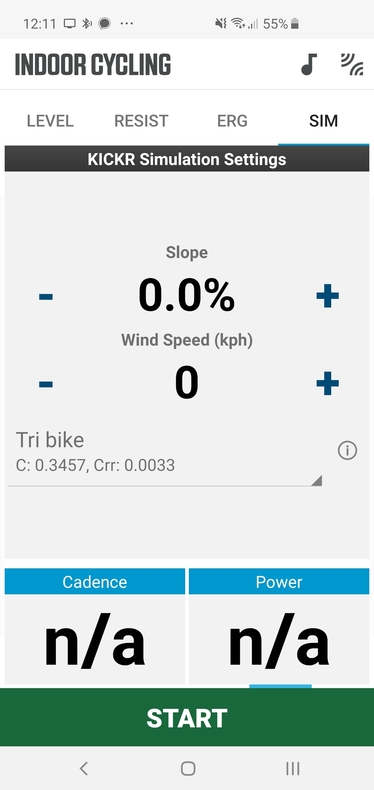Screen dimensions: 374x790
Task: Switch to the ERG tab
Action: 232,121
